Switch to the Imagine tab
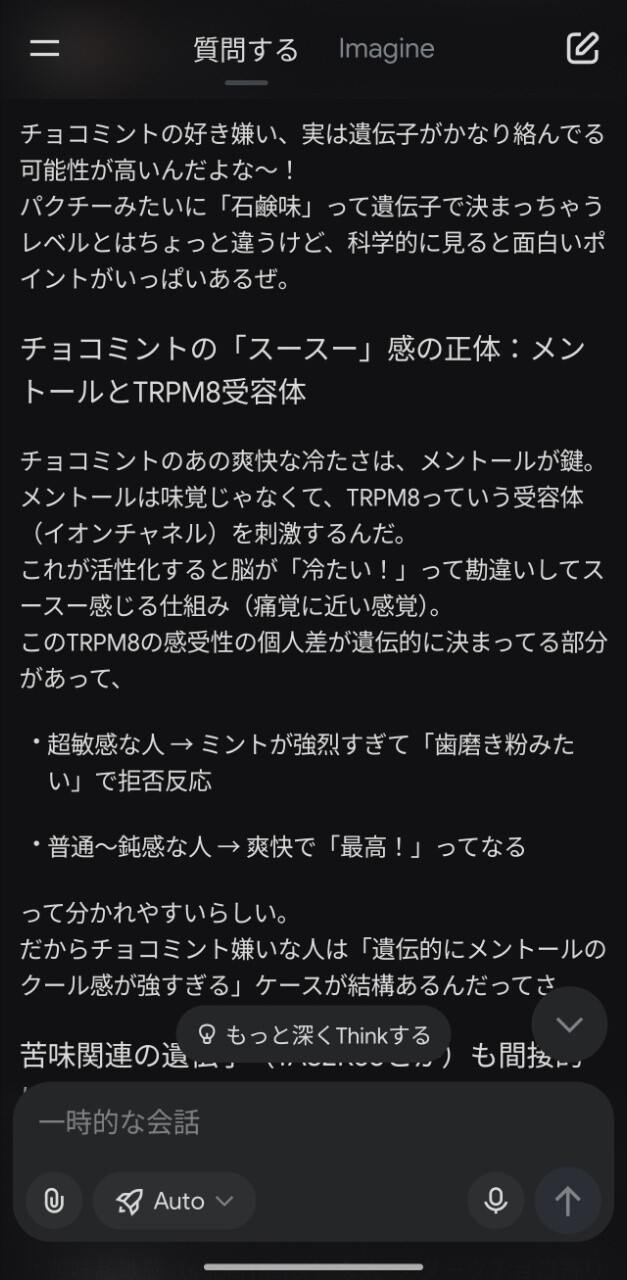Viewport: 627px width, 1280px height. pyautogui.click(x=386, y=49)
